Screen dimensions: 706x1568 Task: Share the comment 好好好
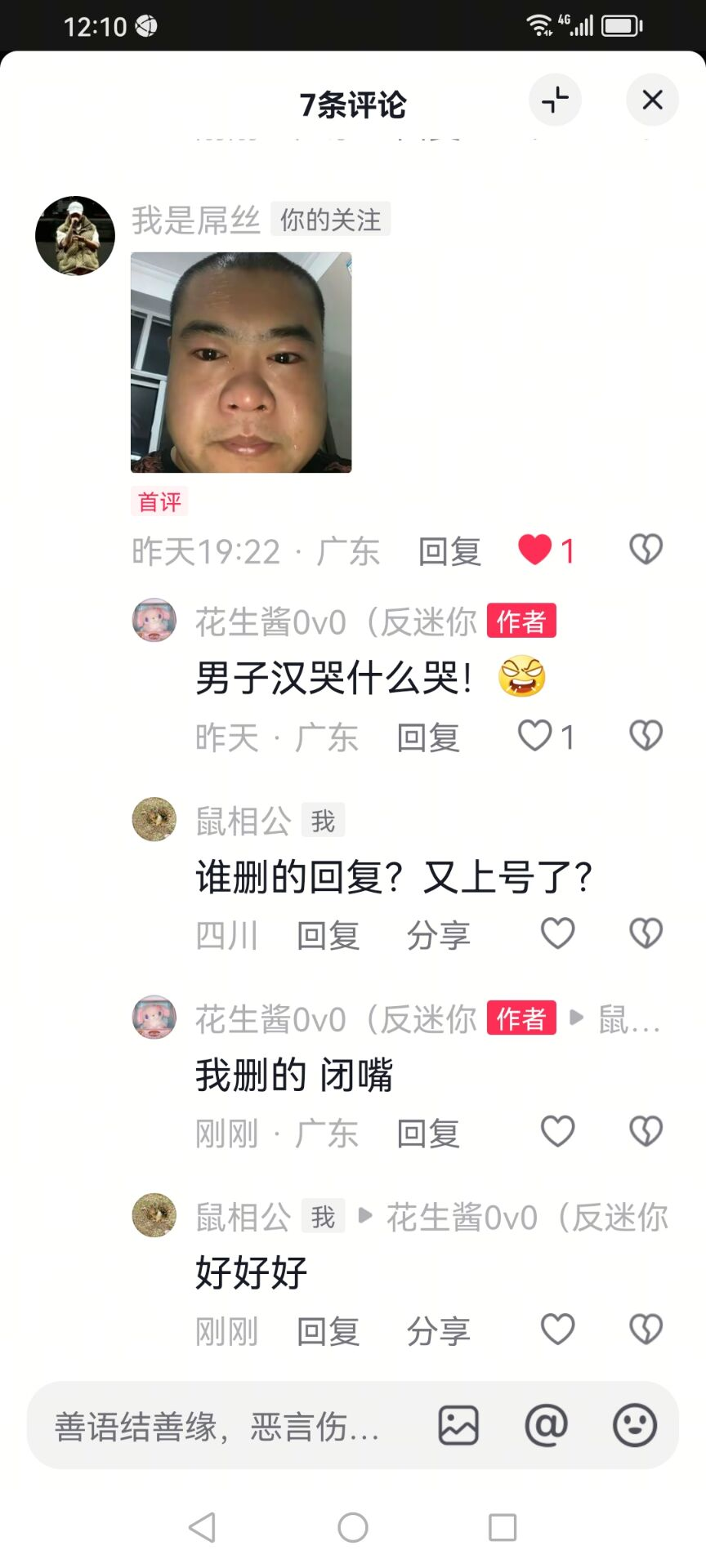point(439,1331)
